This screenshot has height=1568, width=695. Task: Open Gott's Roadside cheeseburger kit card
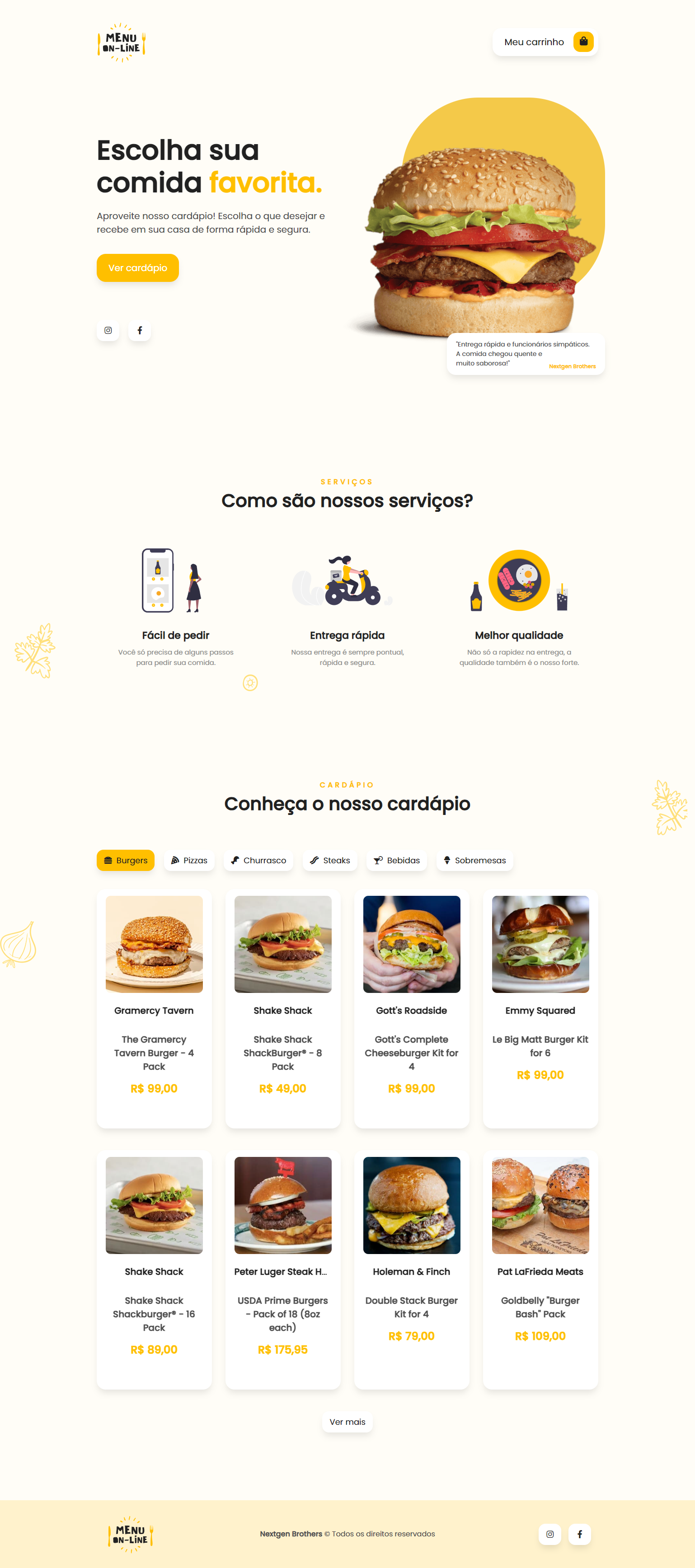click(x=412, y=1008)
